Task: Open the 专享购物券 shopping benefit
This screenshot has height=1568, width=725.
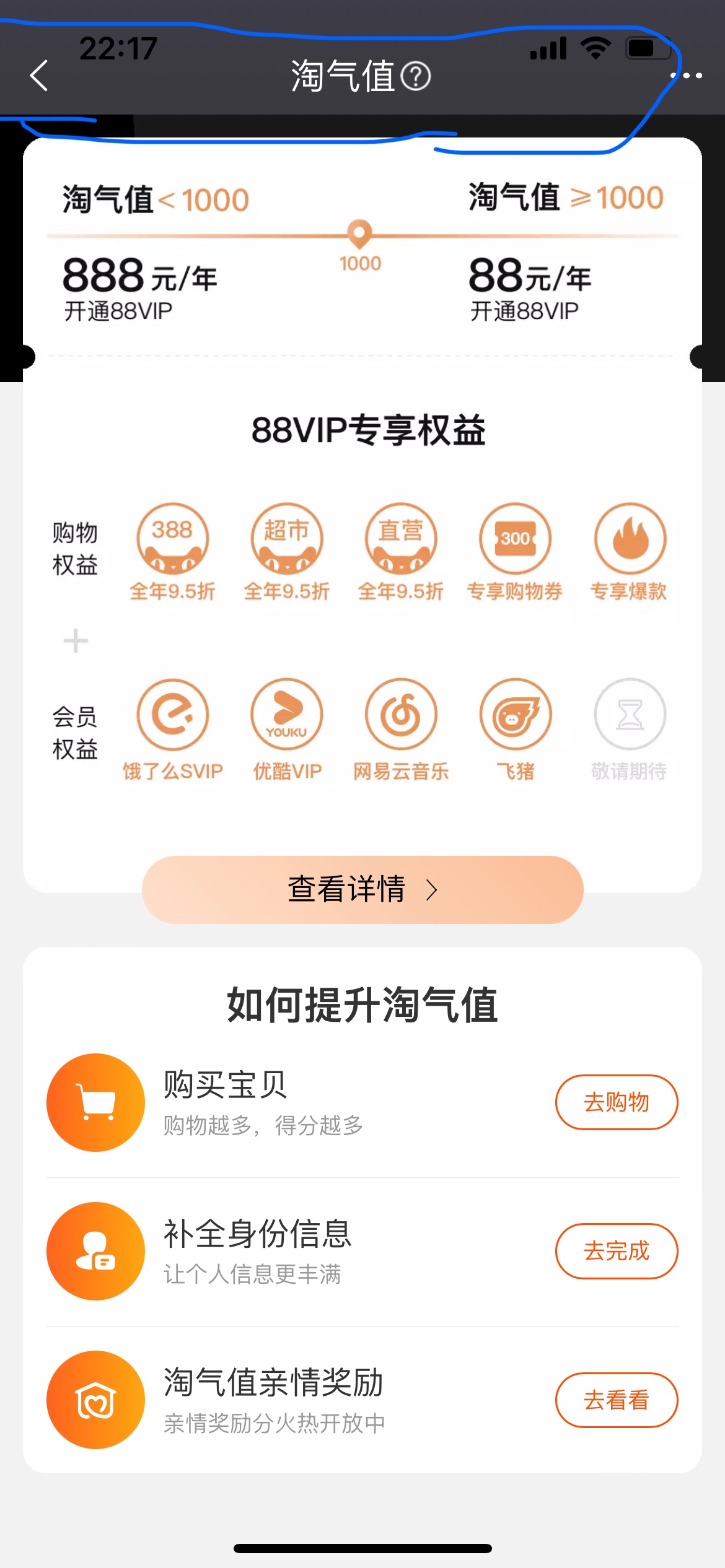Action: [515, 539]
